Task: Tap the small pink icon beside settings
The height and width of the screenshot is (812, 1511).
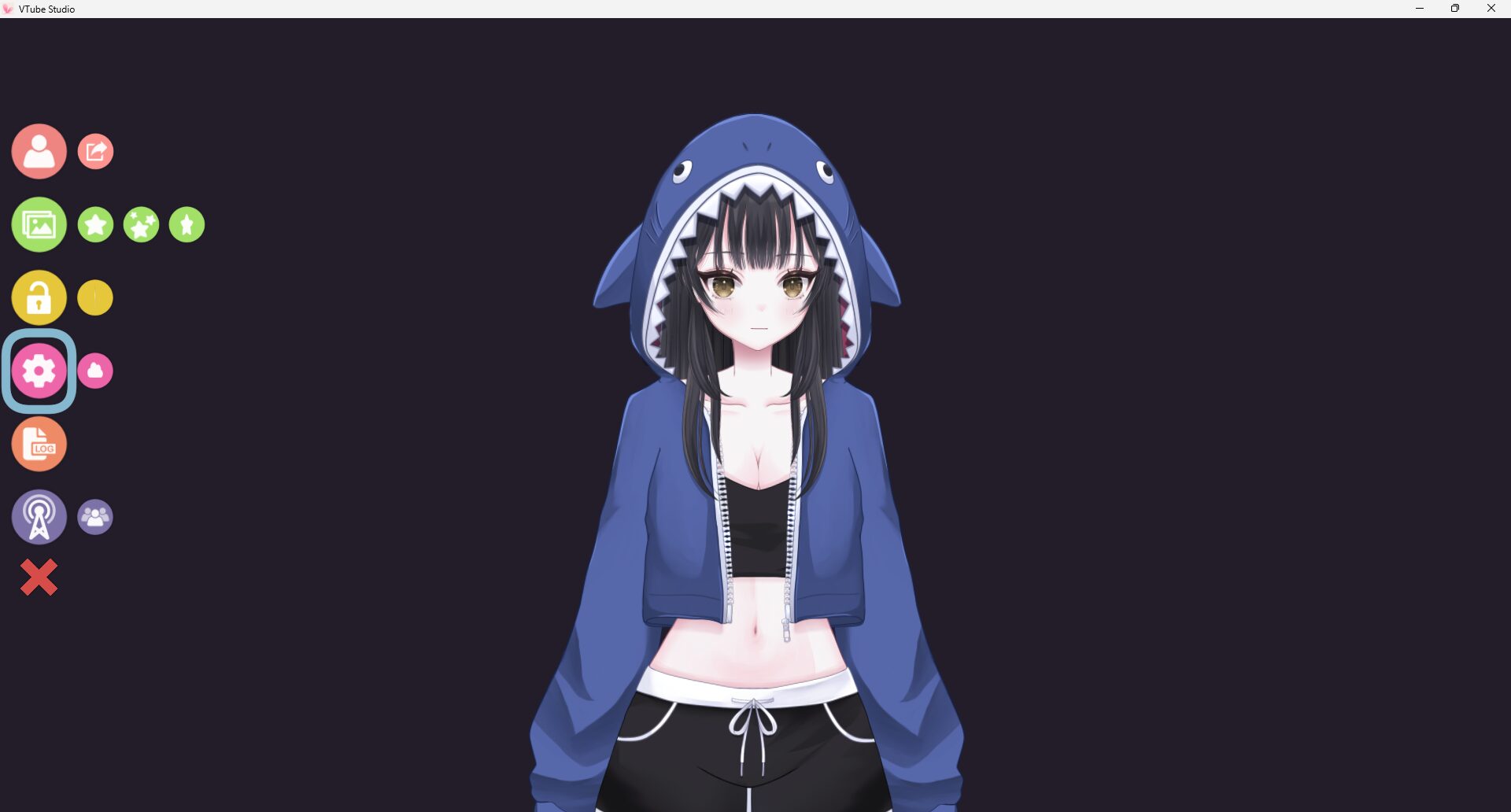Action: (x=95, y=371)
